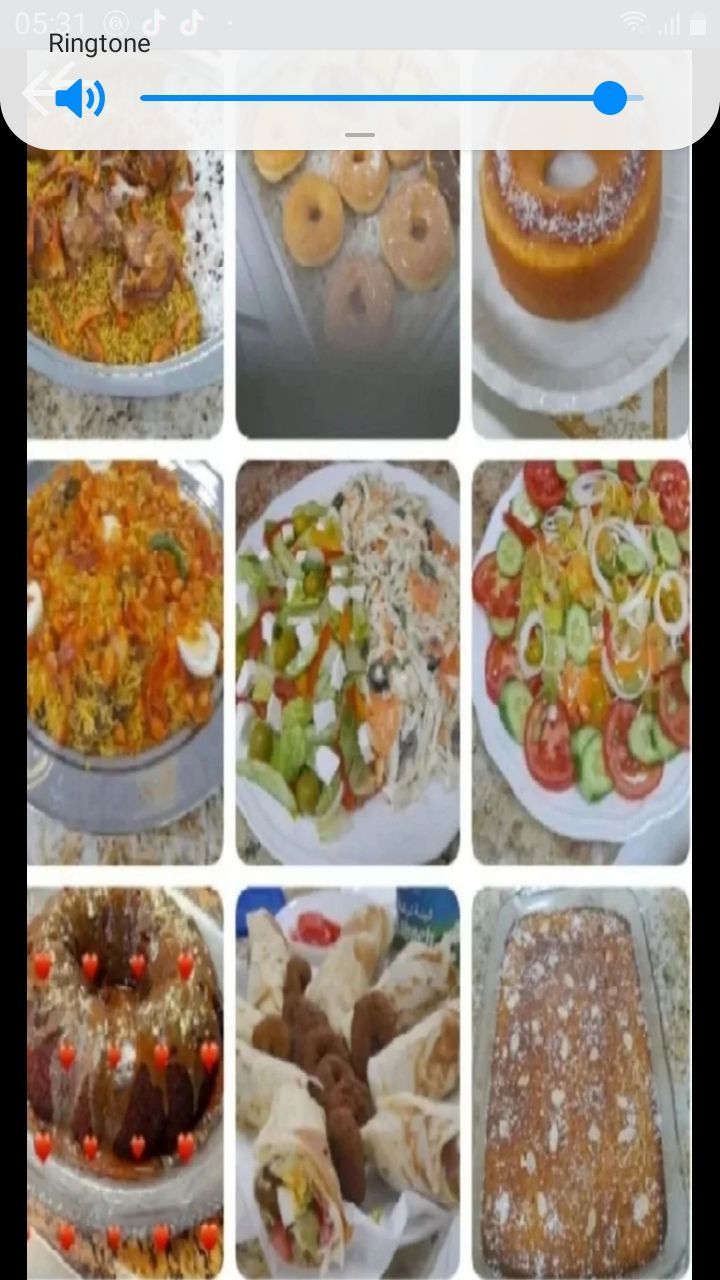720x1280 pixels.
Task: Mute ringtone via speaker icon
Action: coord(79,98)
